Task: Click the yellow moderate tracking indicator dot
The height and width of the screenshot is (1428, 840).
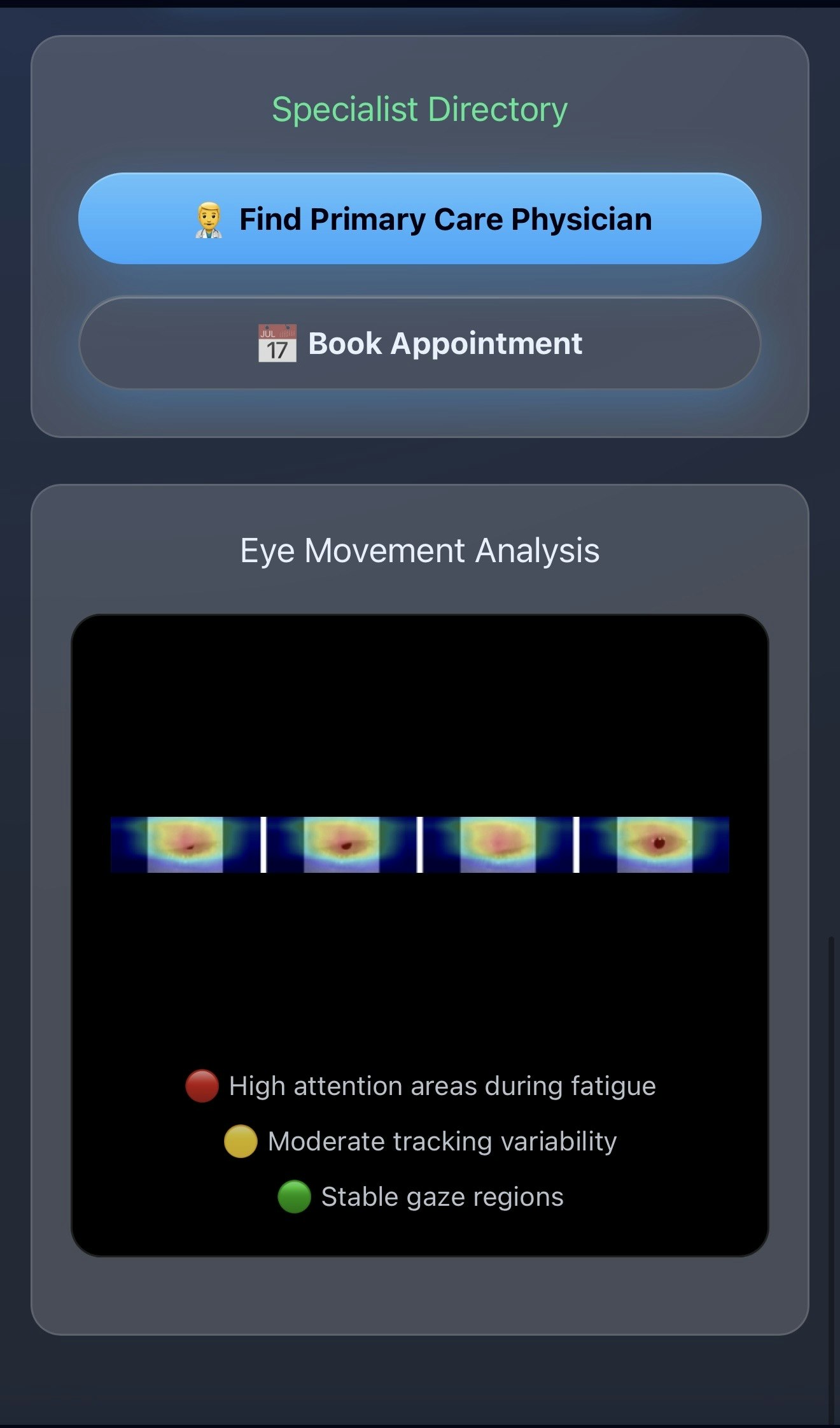Action: (x=242, y=1140)
